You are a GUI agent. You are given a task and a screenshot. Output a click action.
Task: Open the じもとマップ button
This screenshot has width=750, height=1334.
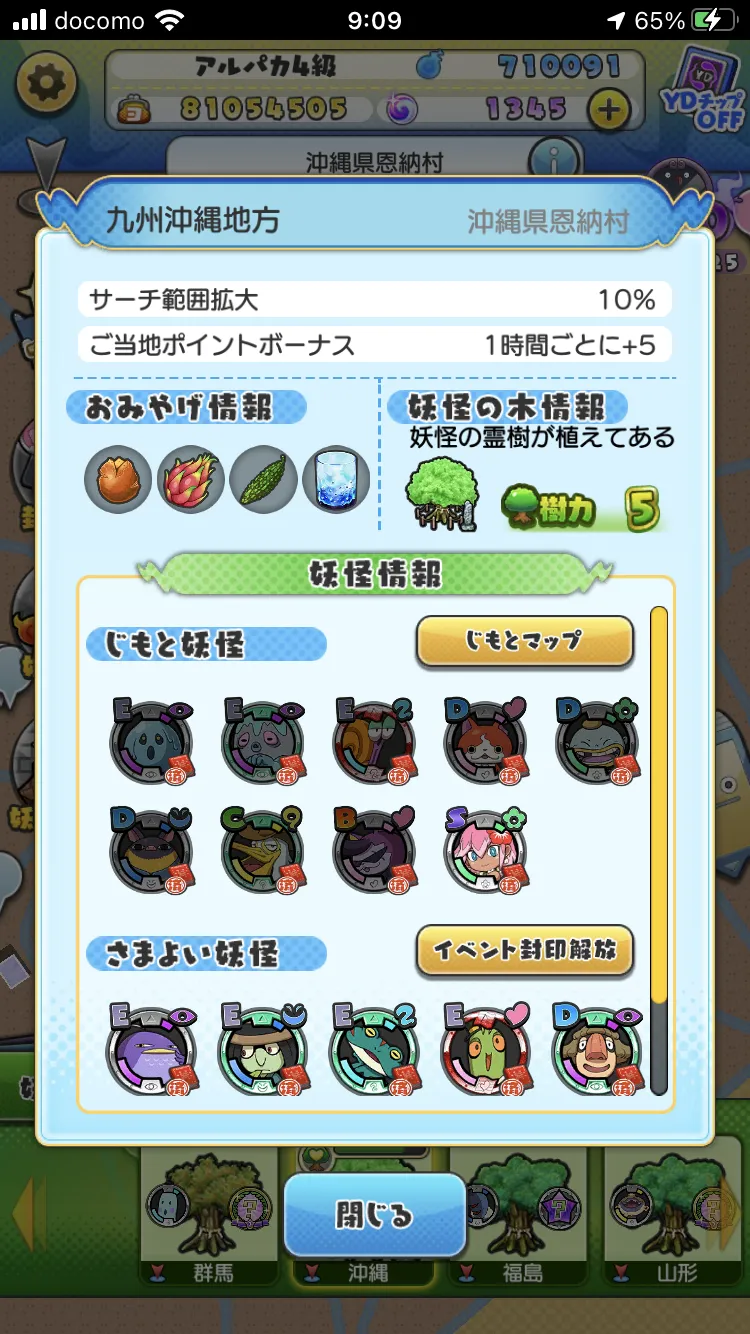[525, 641]
